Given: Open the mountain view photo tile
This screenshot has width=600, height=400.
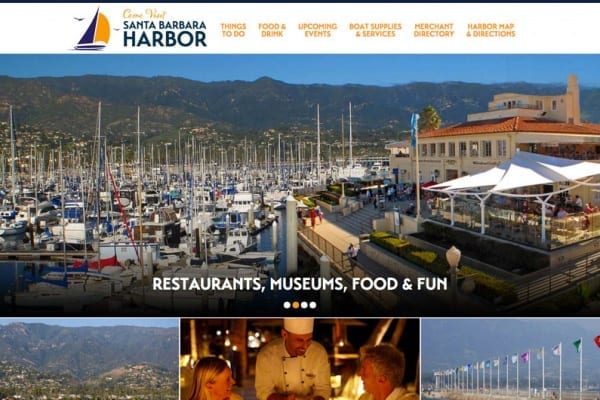Looking at the screenshot, I should 89,360.
